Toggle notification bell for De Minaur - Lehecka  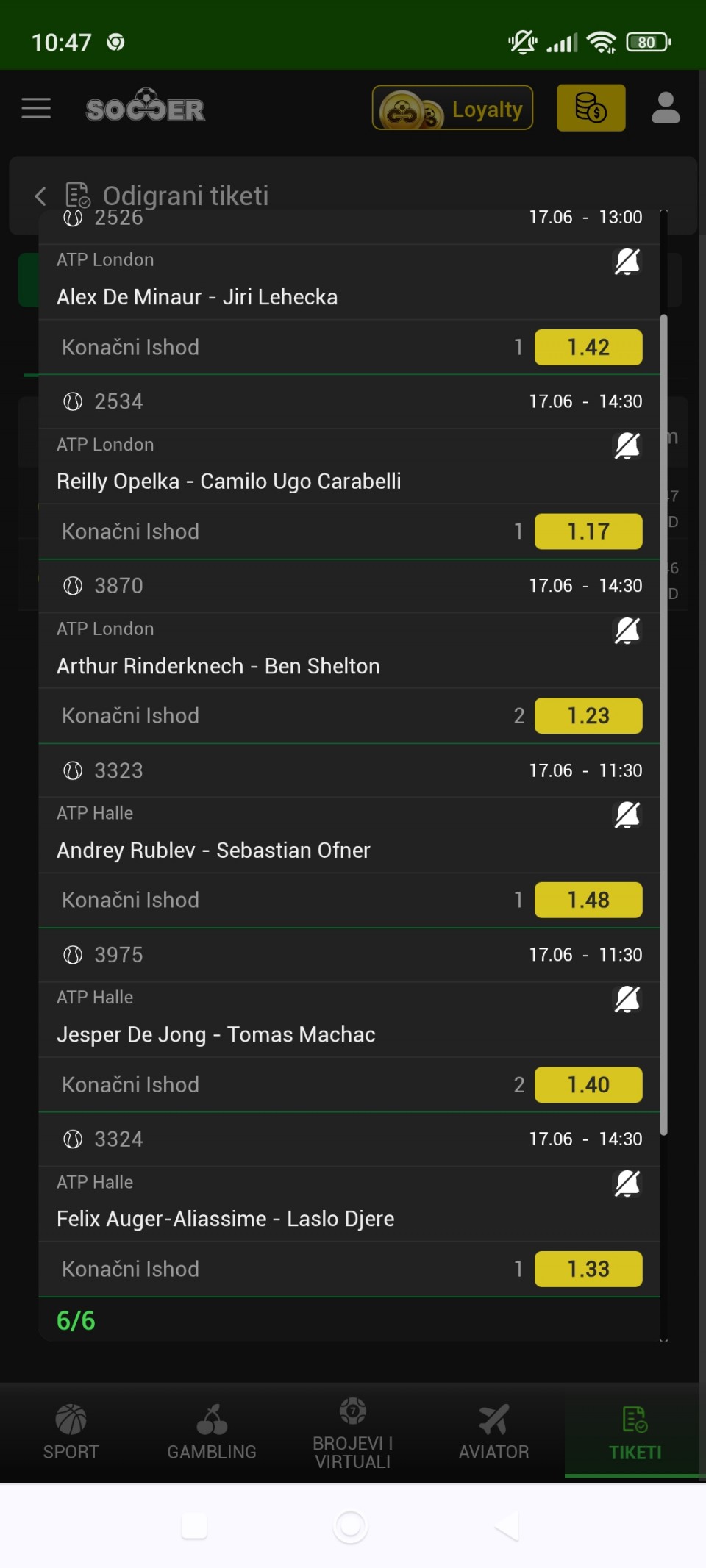[627, 261]
